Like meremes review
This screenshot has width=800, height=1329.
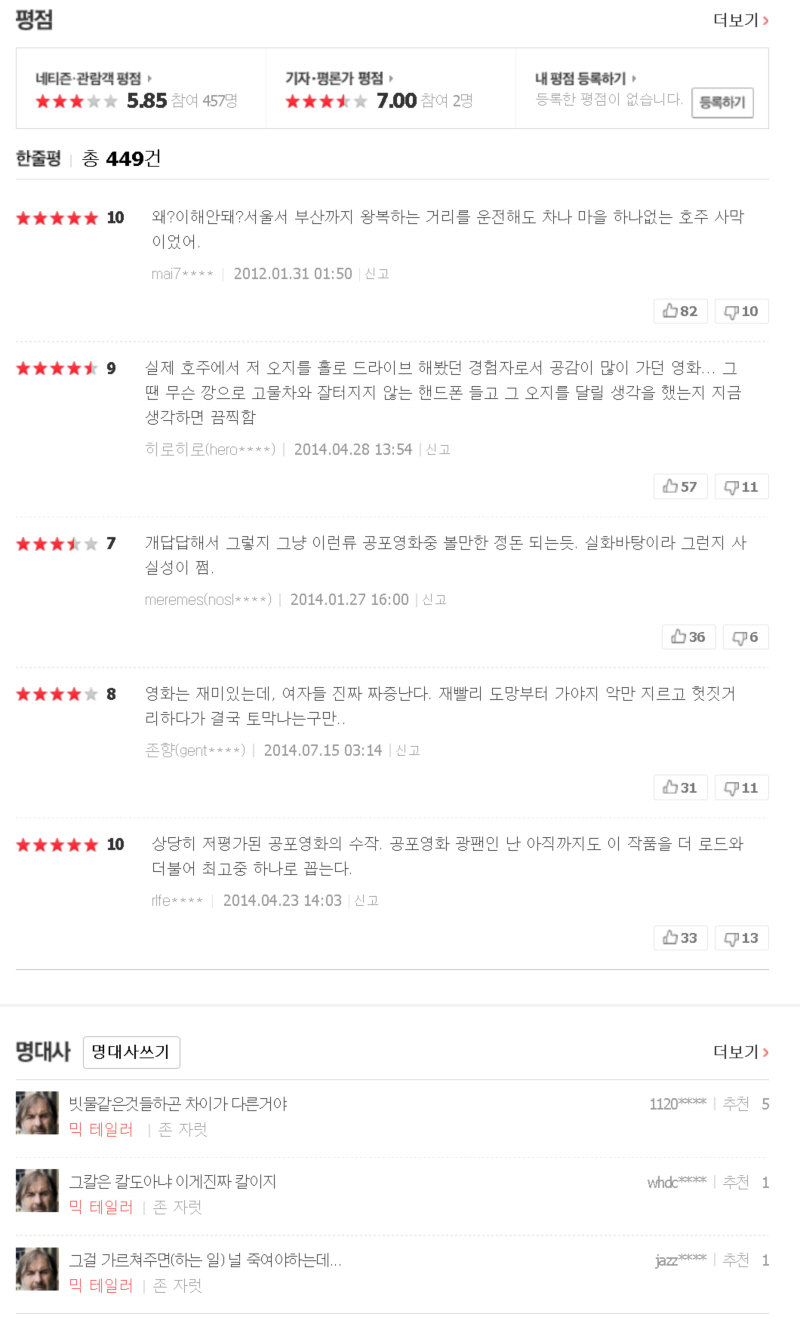tap(688, 637)
